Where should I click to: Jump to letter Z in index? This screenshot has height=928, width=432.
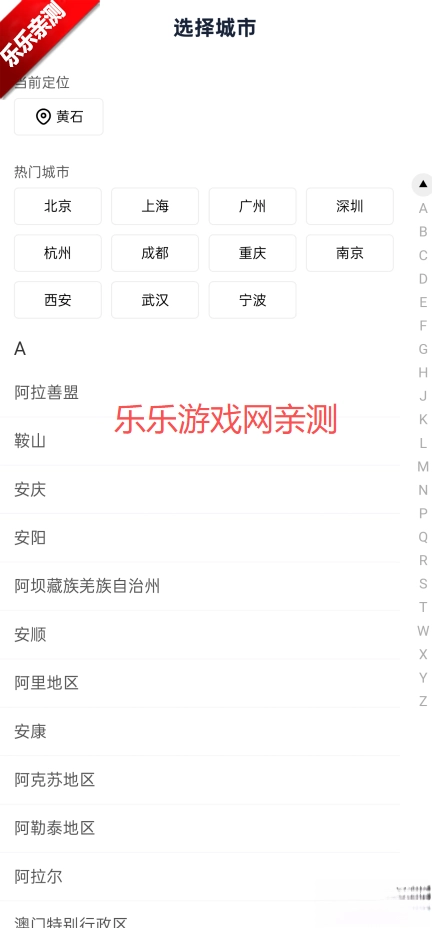(x=423, y=701)
